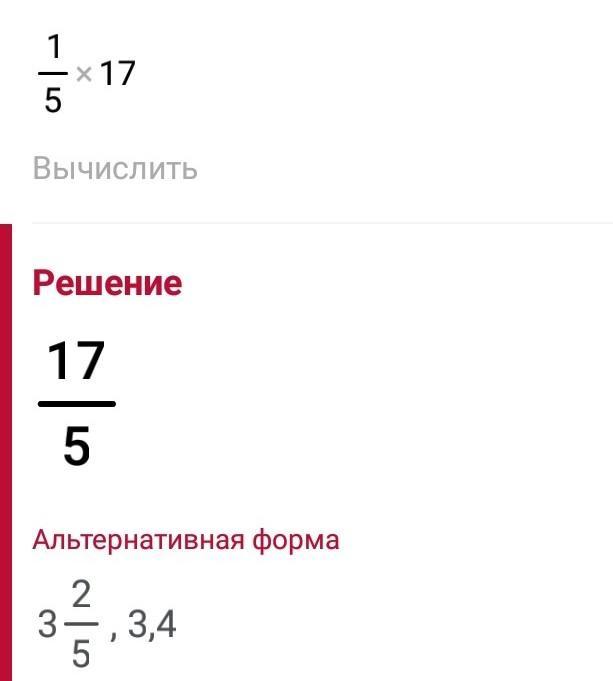Tap the expression 1/5 × 17 to edit
Viewport: 613px width, 681px height.
point(87,74)
